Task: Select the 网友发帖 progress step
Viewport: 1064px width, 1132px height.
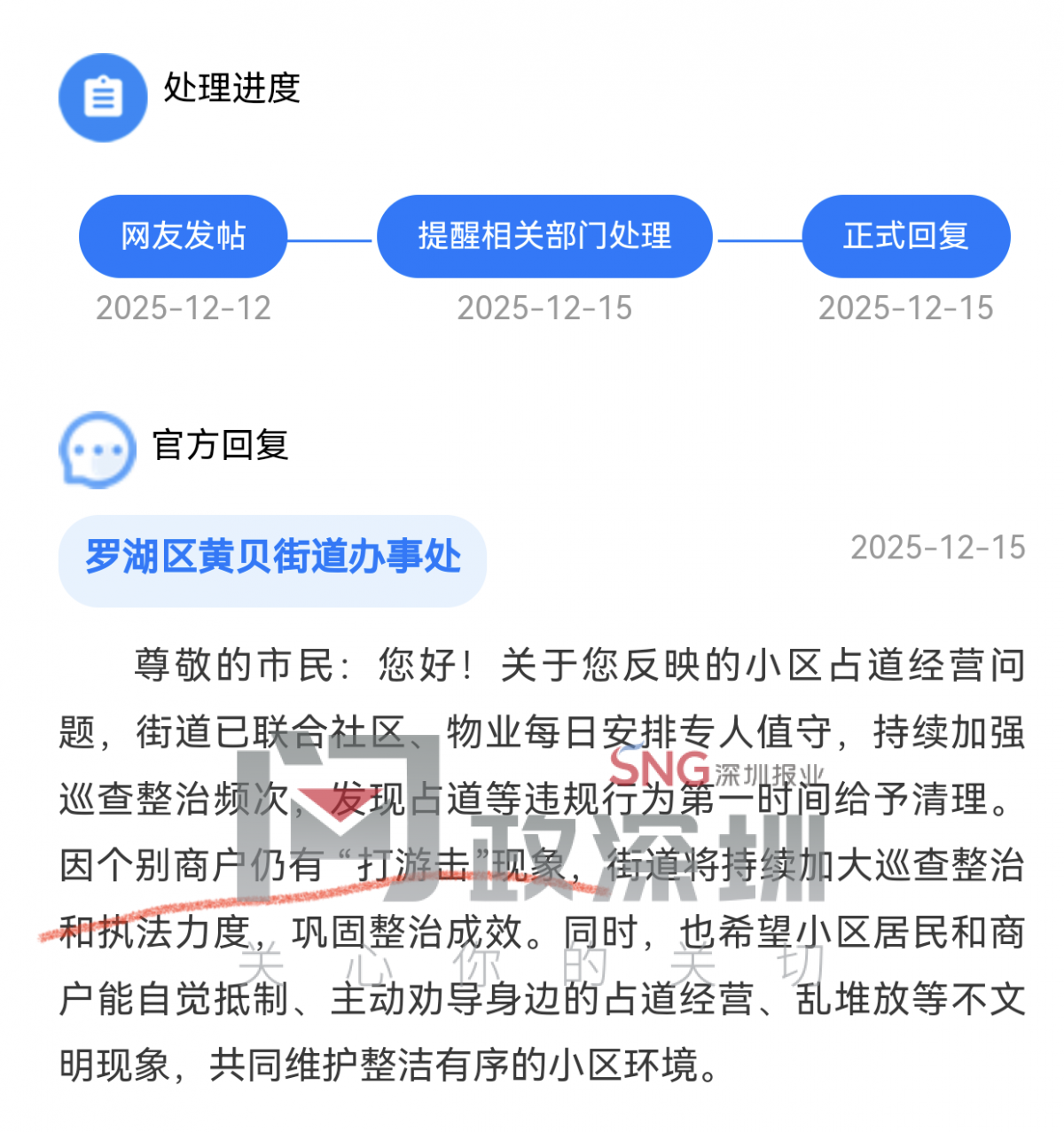Action: tap(183, 237)
